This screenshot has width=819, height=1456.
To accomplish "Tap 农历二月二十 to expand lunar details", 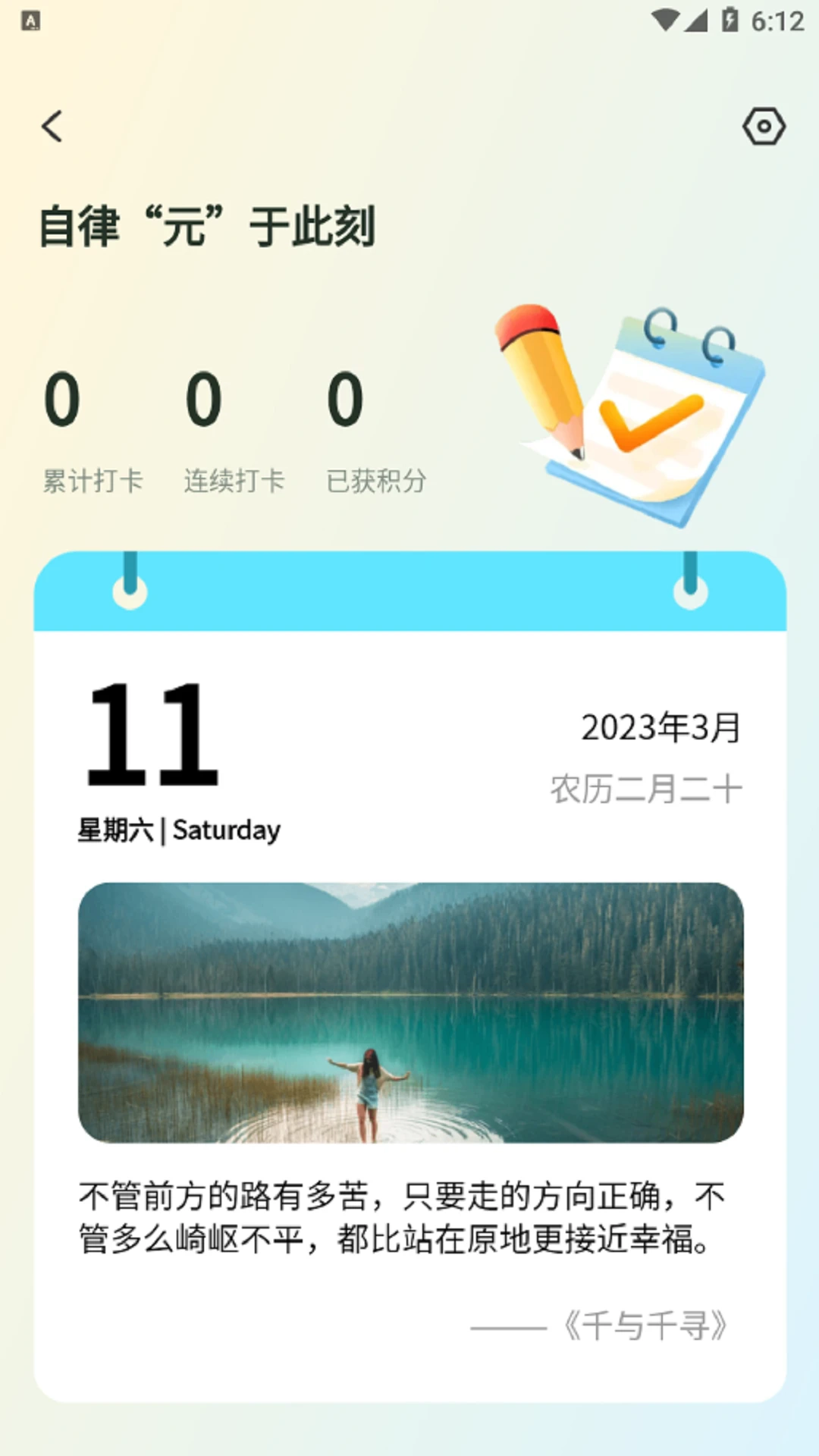I will tap(648, 790).
